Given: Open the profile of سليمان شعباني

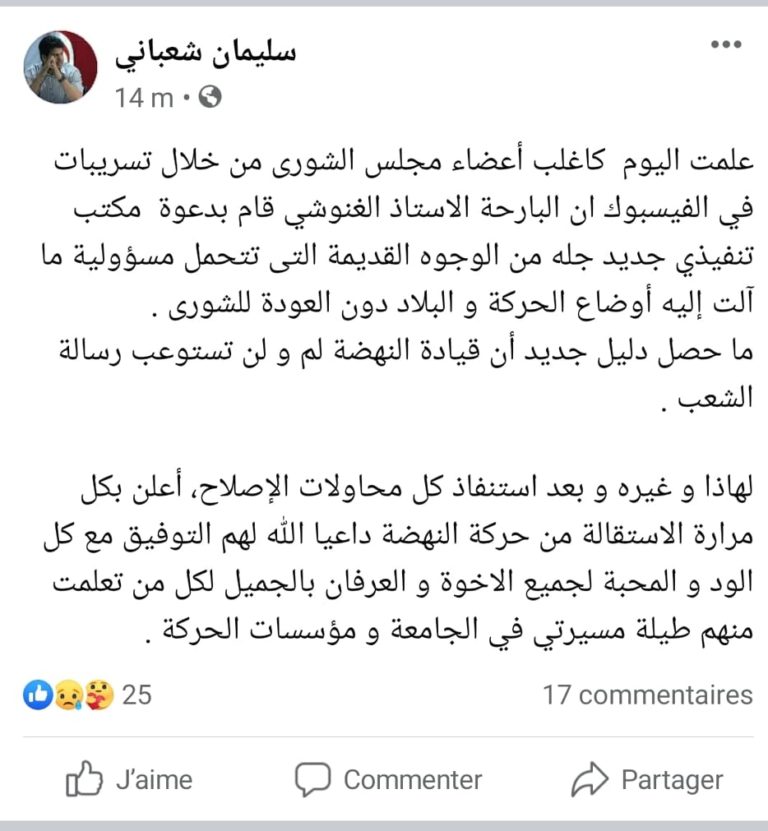Looking at the screenshot, I should [208, 52].
